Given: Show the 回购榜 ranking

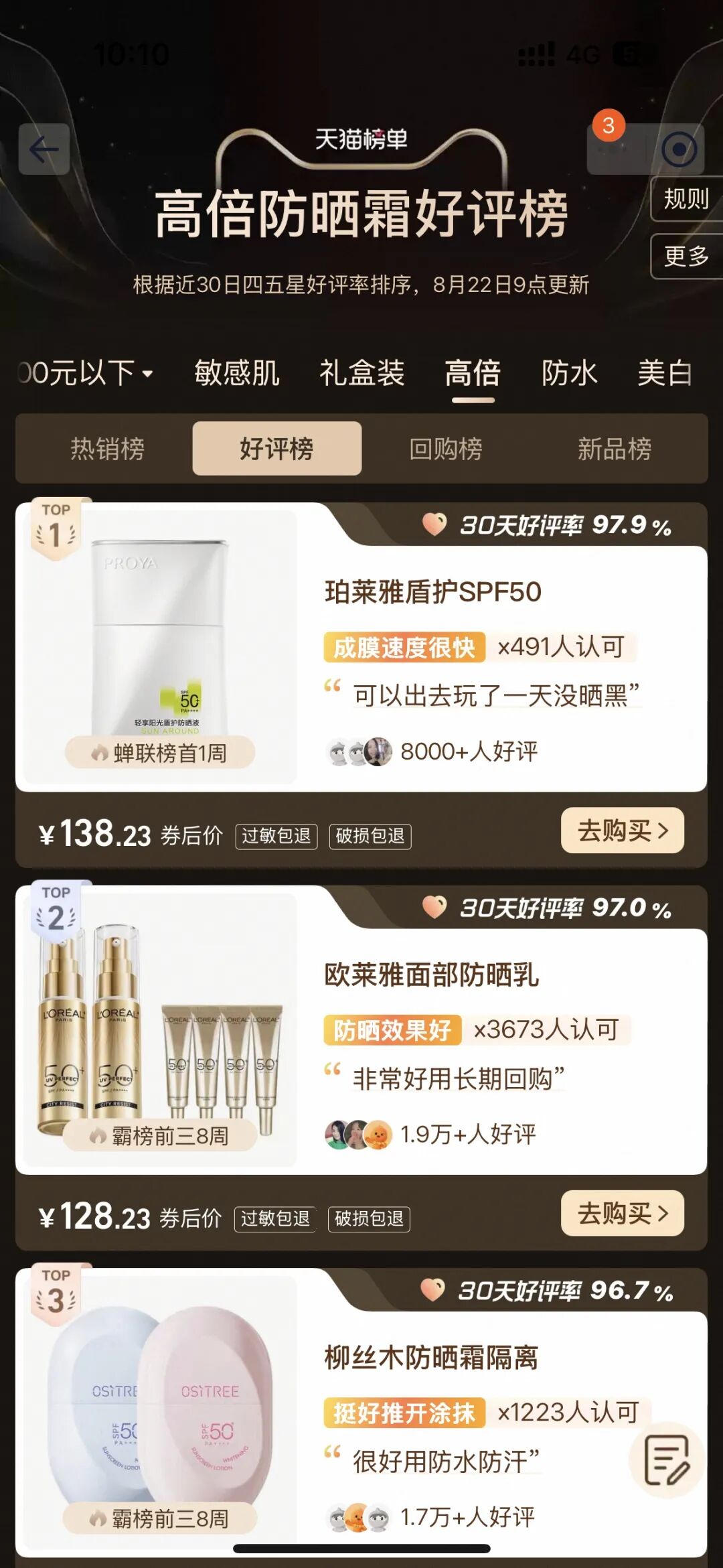Looking at the screenshot, I should [445, 449].
